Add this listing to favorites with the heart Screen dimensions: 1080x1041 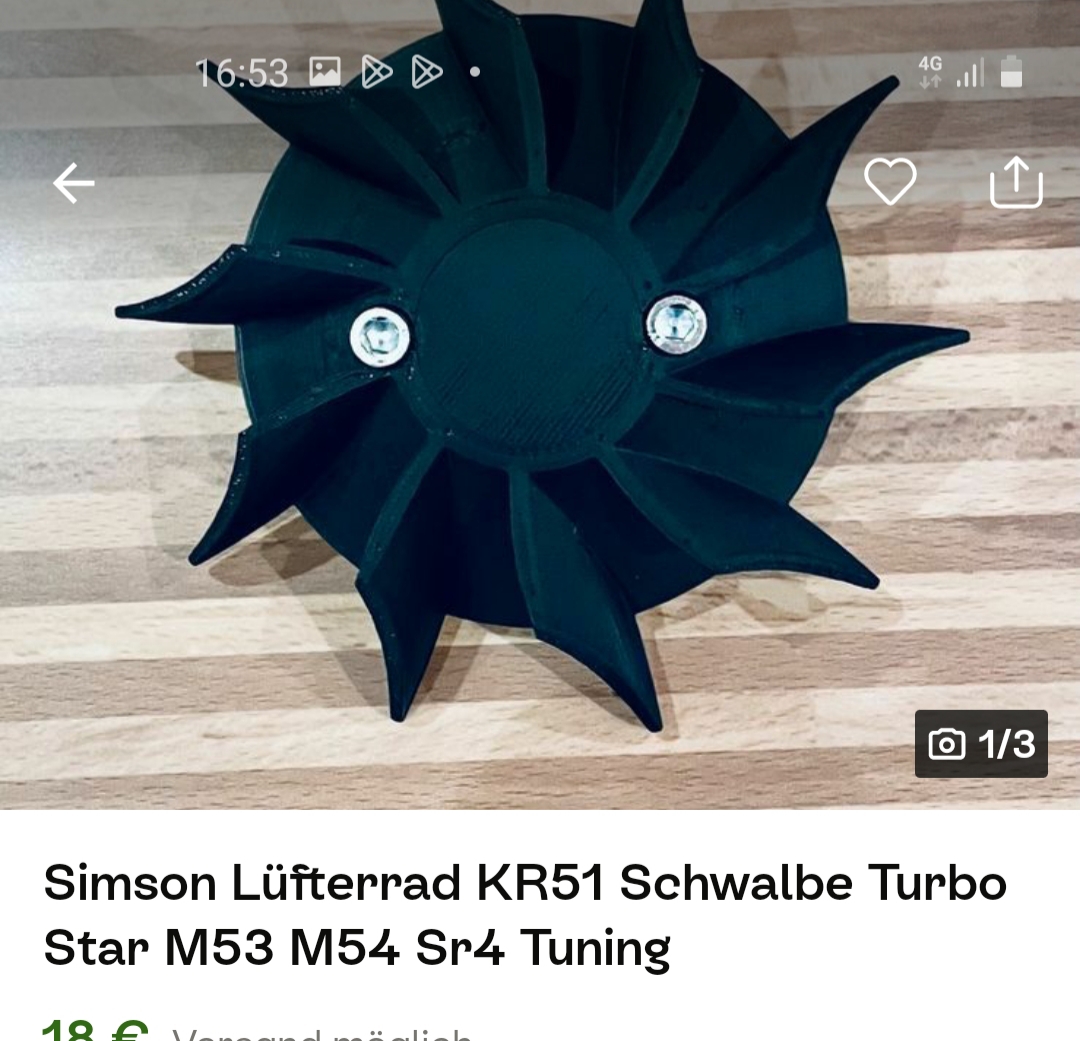[890, 182]
